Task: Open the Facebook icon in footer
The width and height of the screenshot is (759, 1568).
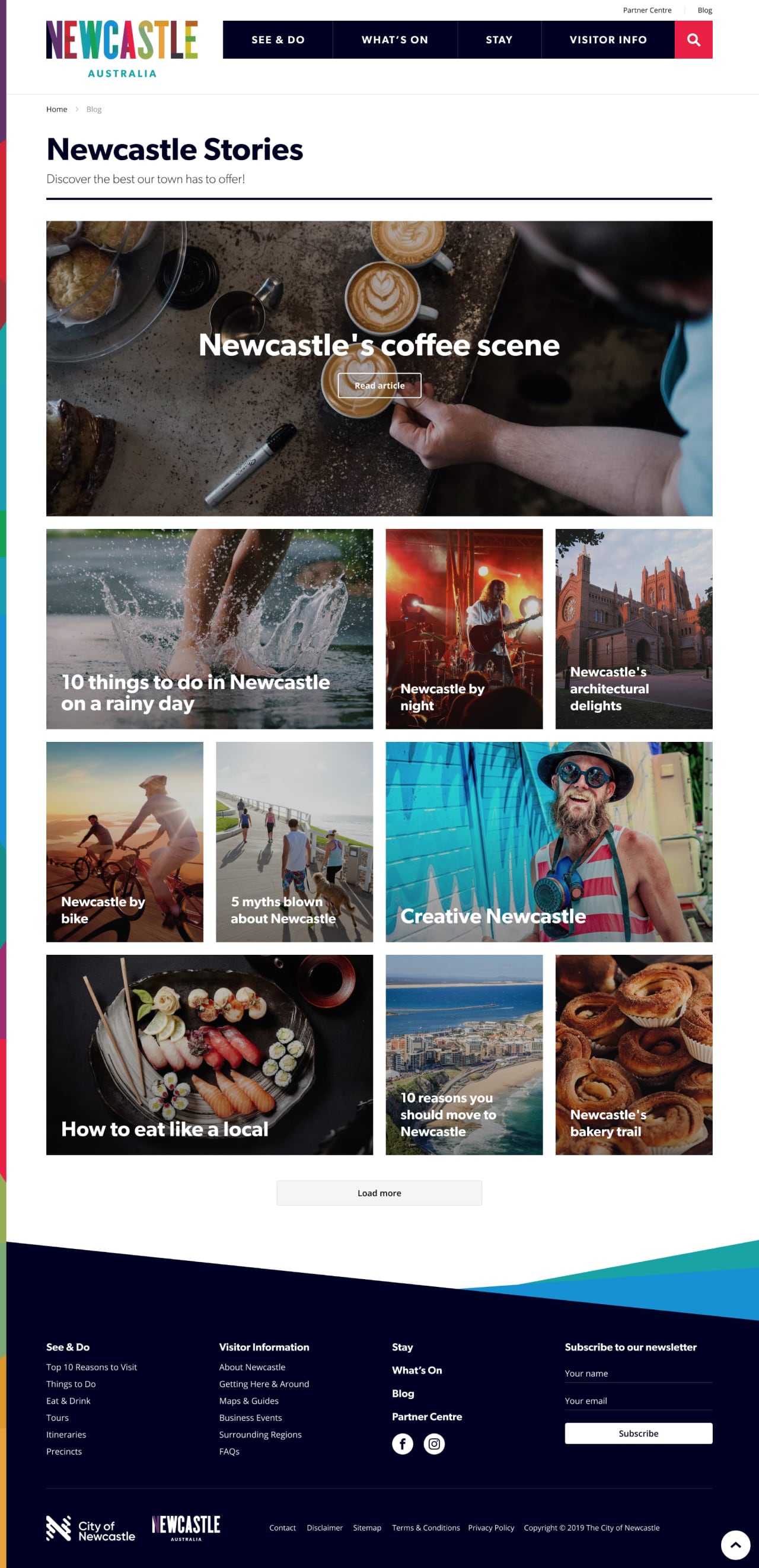Action: coord(402,1444)
